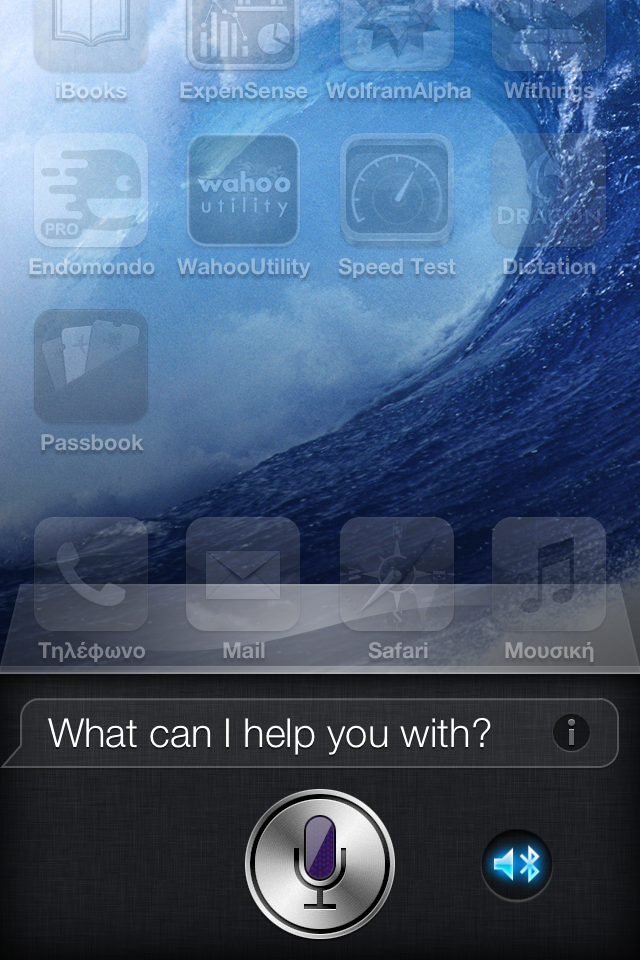This screenshot has width=640, height=960.
Task: Open the Passbook app
Action: click(x=91, y=366)
